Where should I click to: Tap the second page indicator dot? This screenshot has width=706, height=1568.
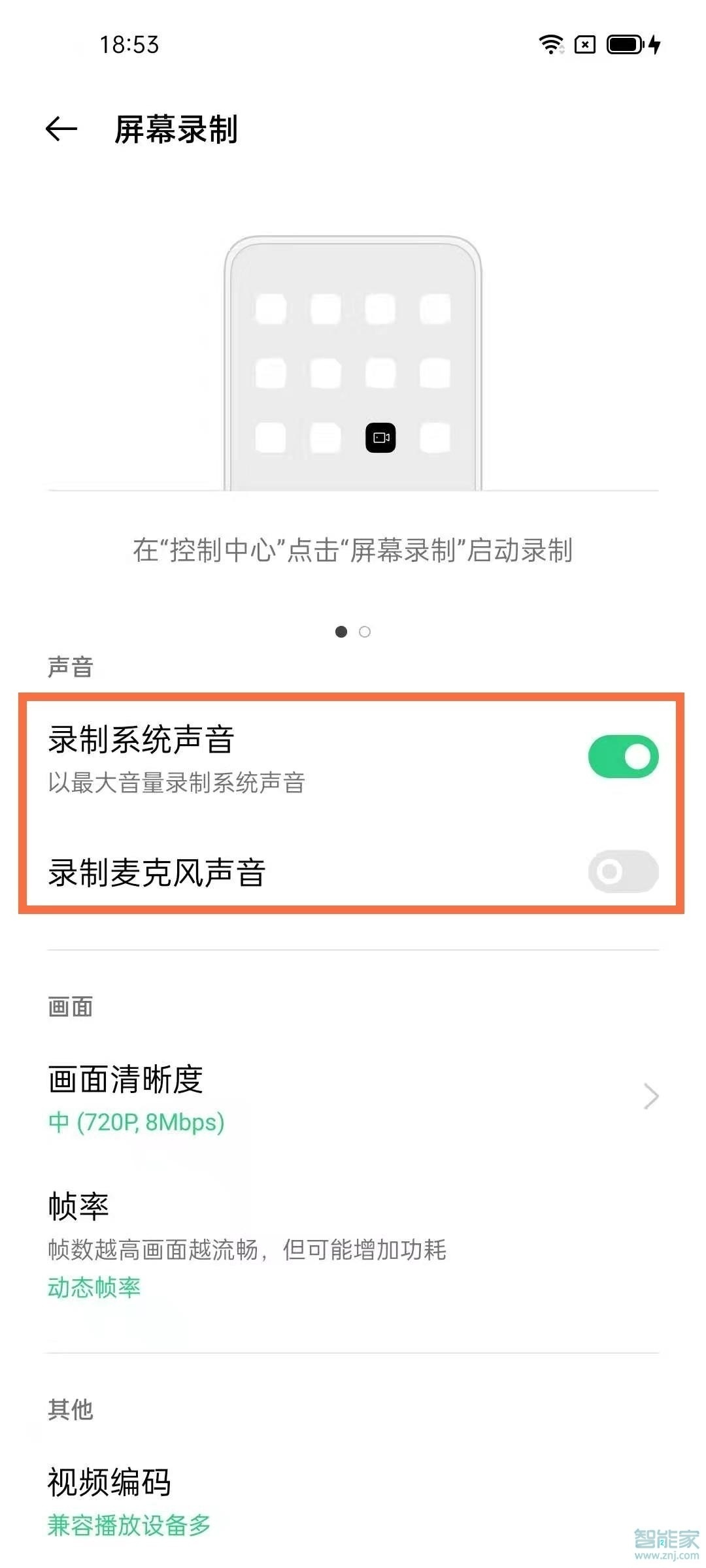tap(364, 632)
